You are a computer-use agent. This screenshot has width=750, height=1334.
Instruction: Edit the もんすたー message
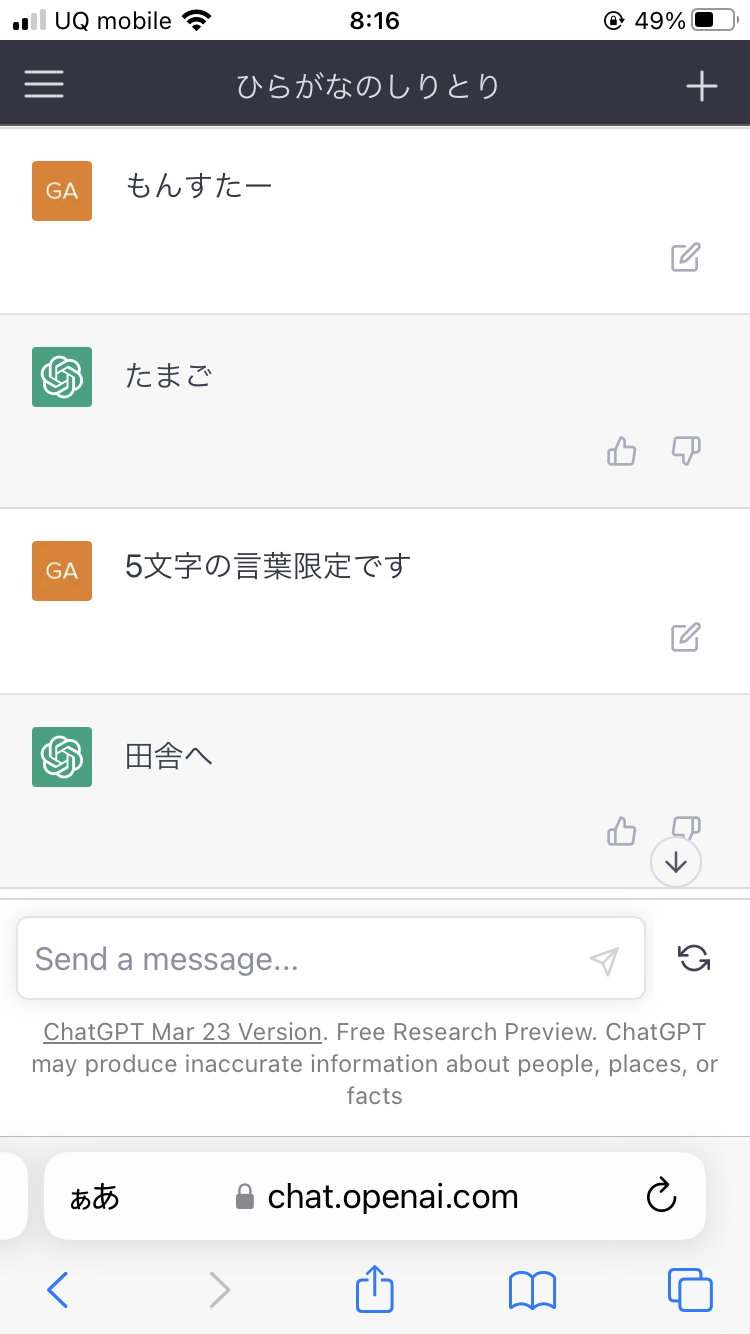(x=685, y=257)
